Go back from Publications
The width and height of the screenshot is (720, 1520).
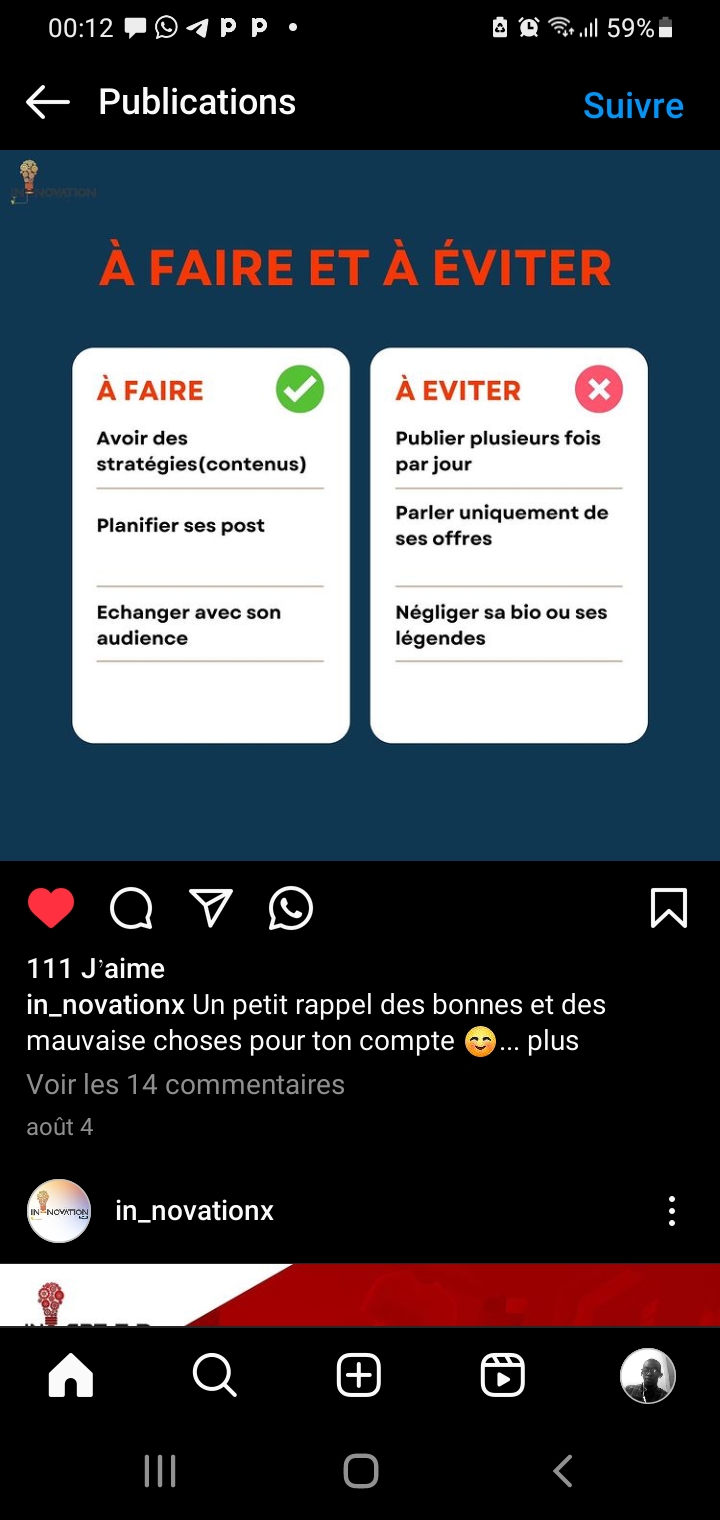pos(48,102)
